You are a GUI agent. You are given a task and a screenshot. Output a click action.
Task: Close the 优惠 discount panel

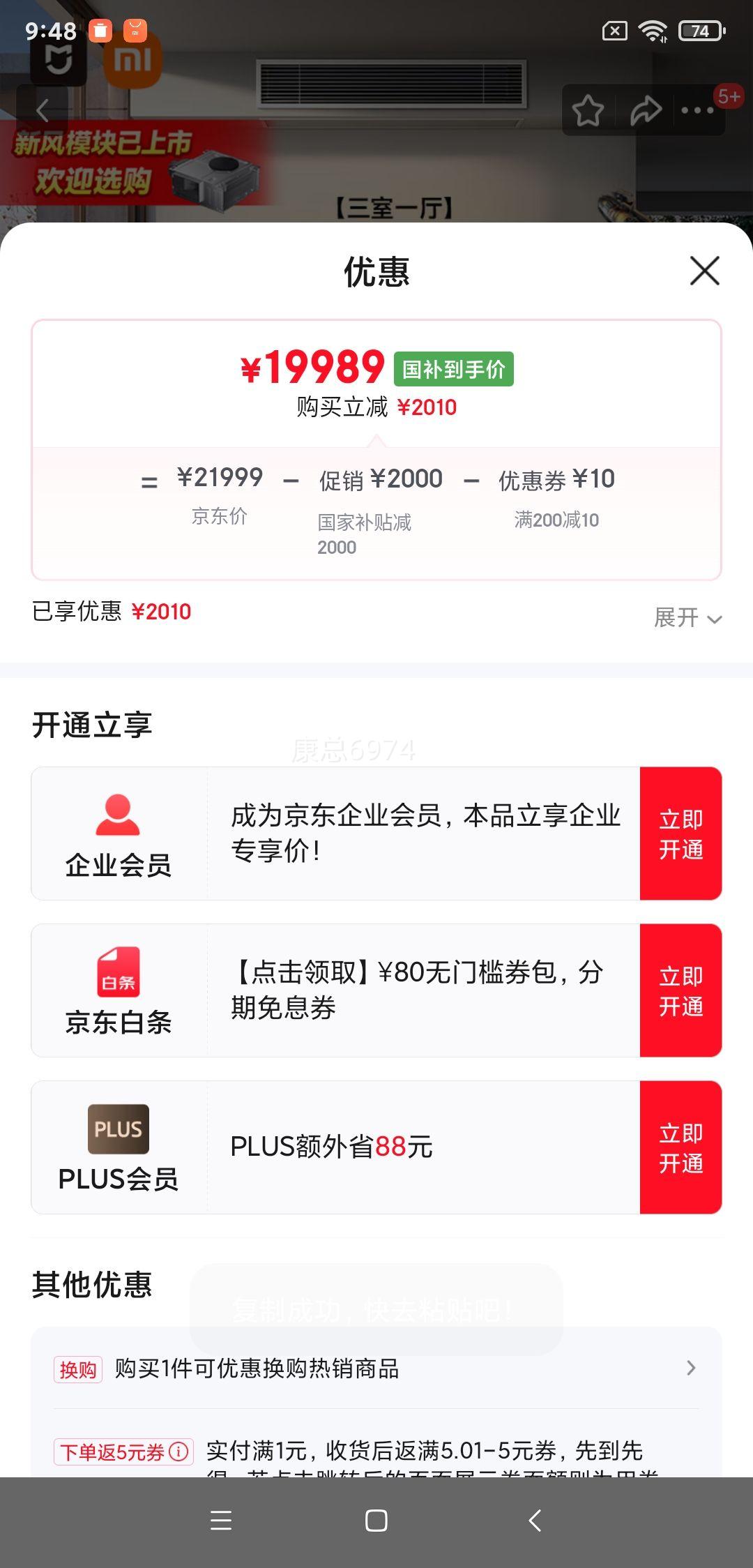coord(704,271)
